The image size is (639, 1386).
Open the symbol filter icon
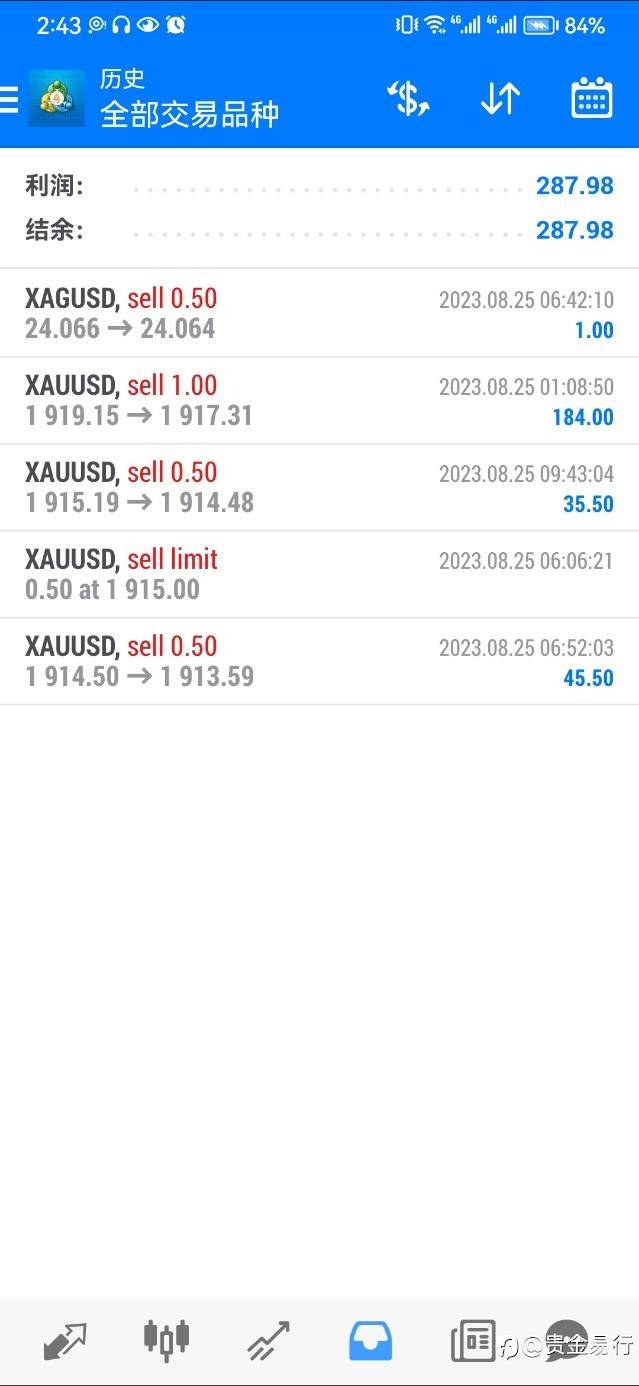pos(408,99)
